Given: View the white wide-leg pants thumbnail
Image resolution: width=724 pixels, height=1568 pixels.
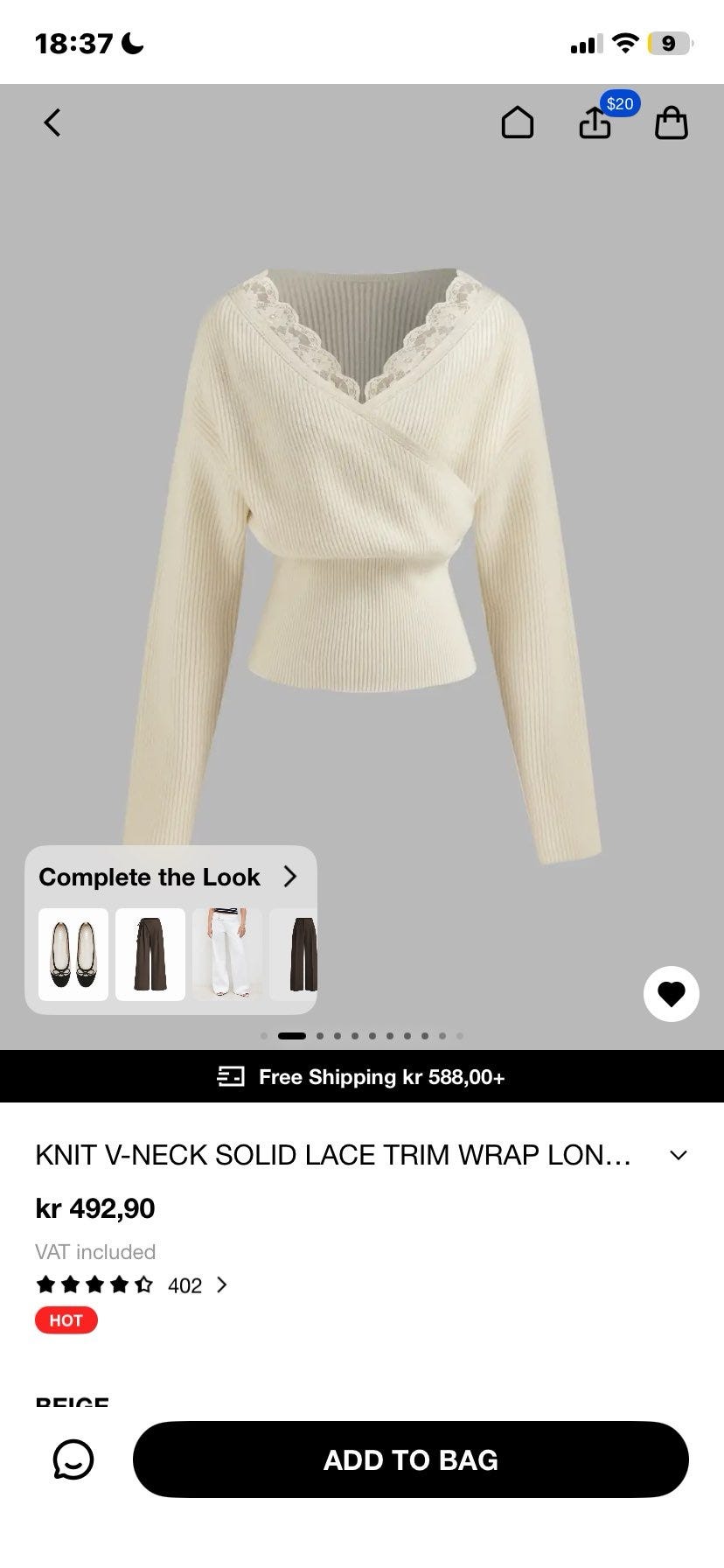Looking at the screenshot, I should point(227,955).
